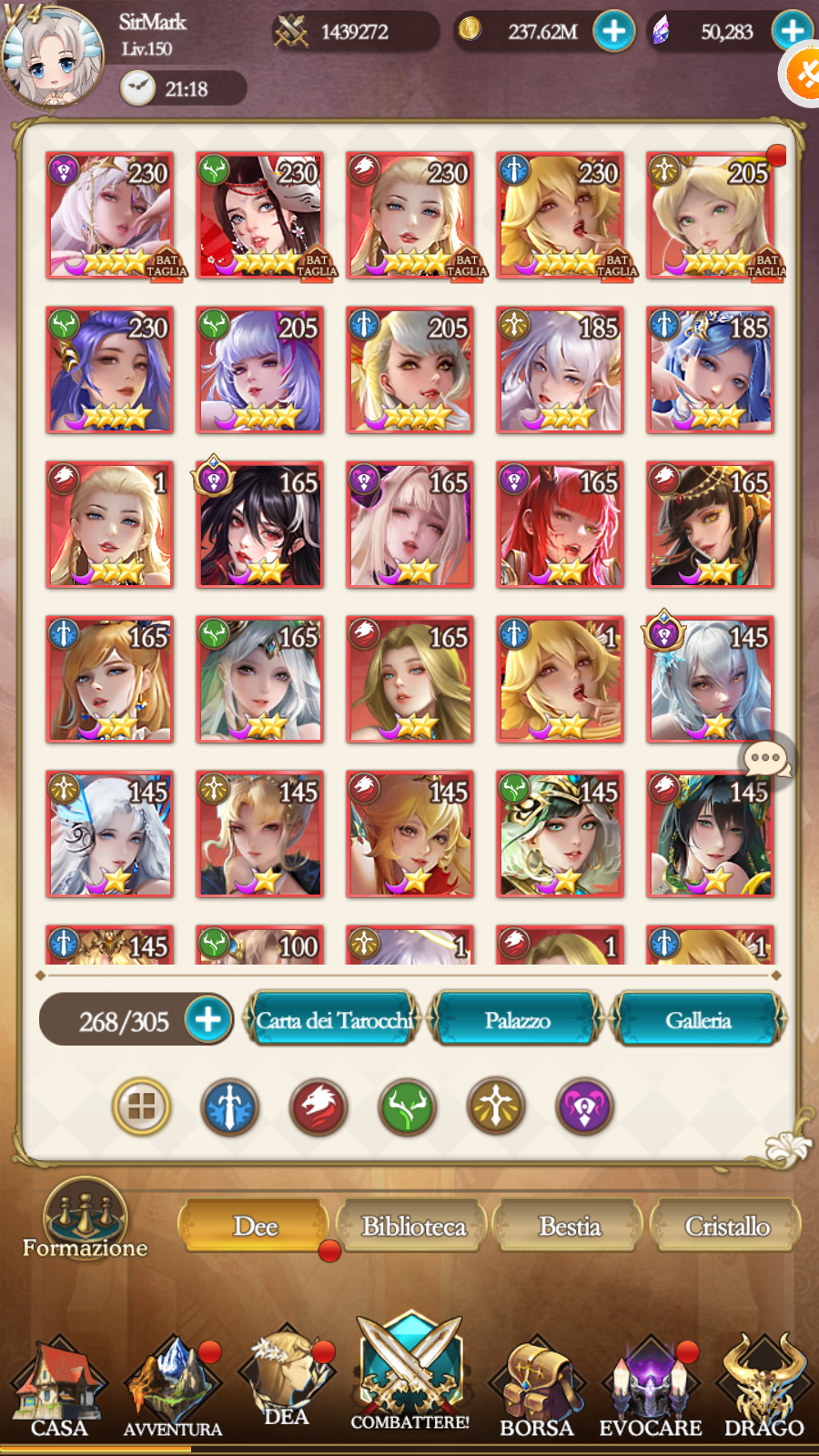The width and height of the screenshot is (819, 1456).
Task: Expand goddess capacity with the plus next to 268/305
Action: click(x=207, y=1019)
